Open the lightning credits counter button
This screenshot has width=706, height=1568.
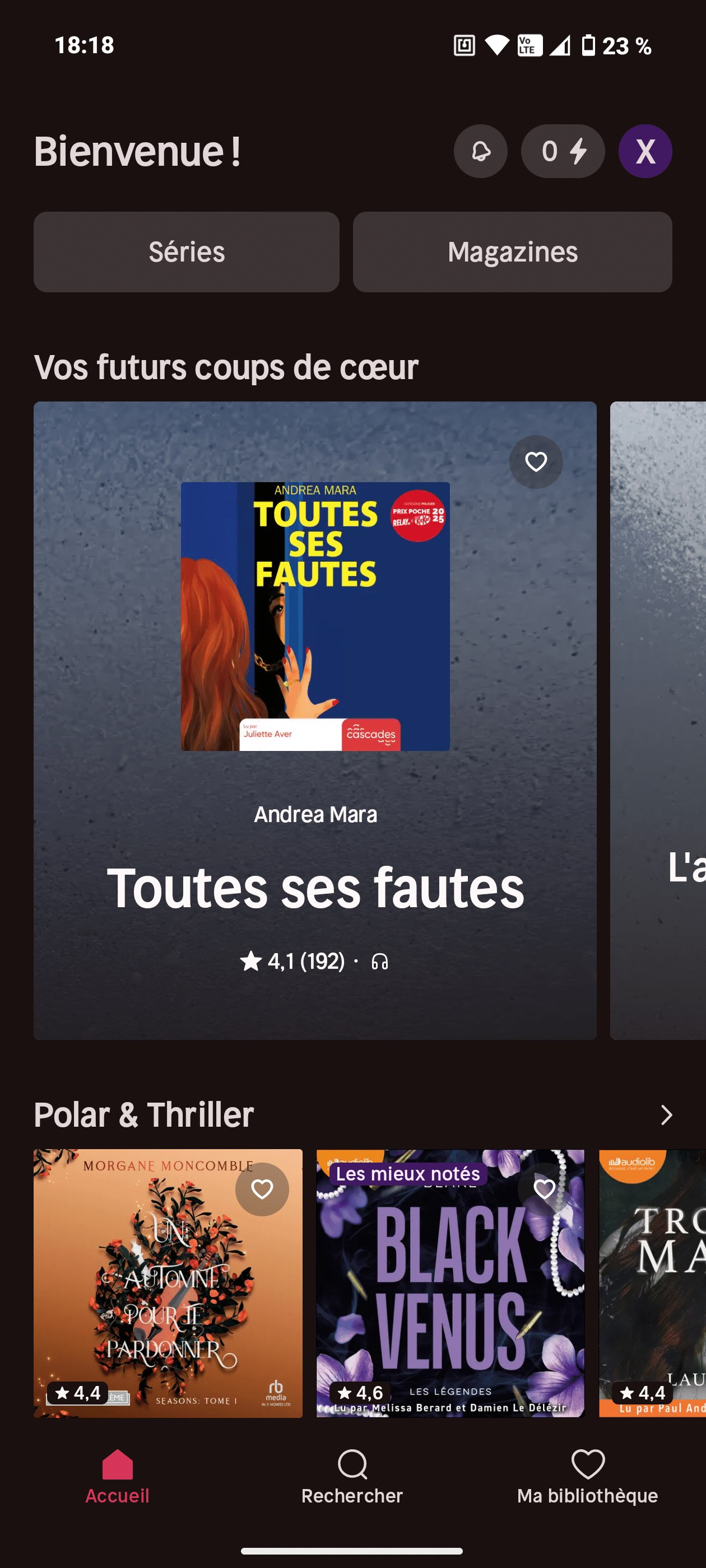click(x=562, y=151)
